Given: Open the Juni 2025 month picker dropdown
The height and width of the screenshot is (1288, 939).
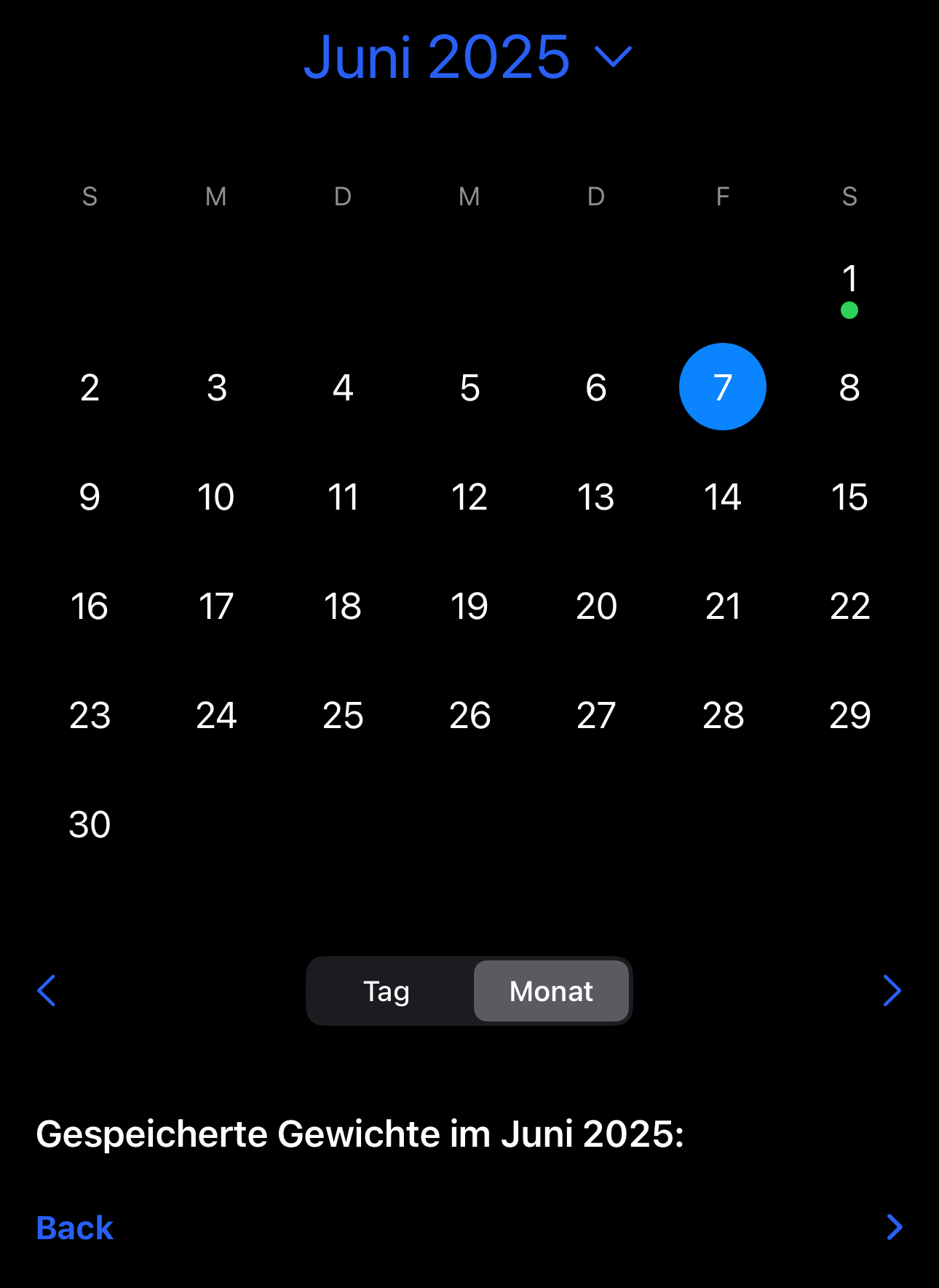Looking at the screenshot, I should point(467,57).
